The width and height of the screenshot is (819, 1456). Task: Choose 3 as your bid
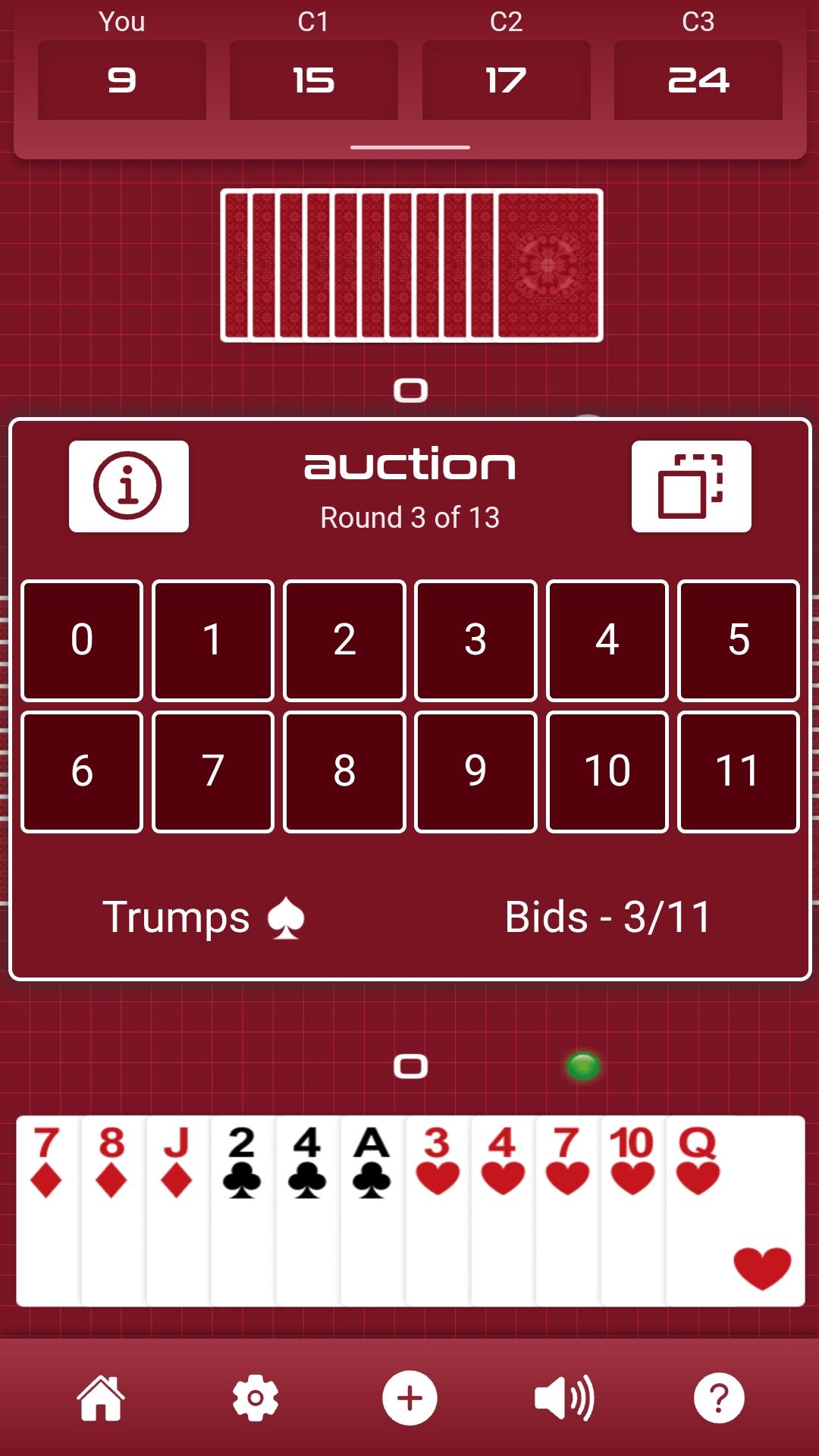(475, 640)
